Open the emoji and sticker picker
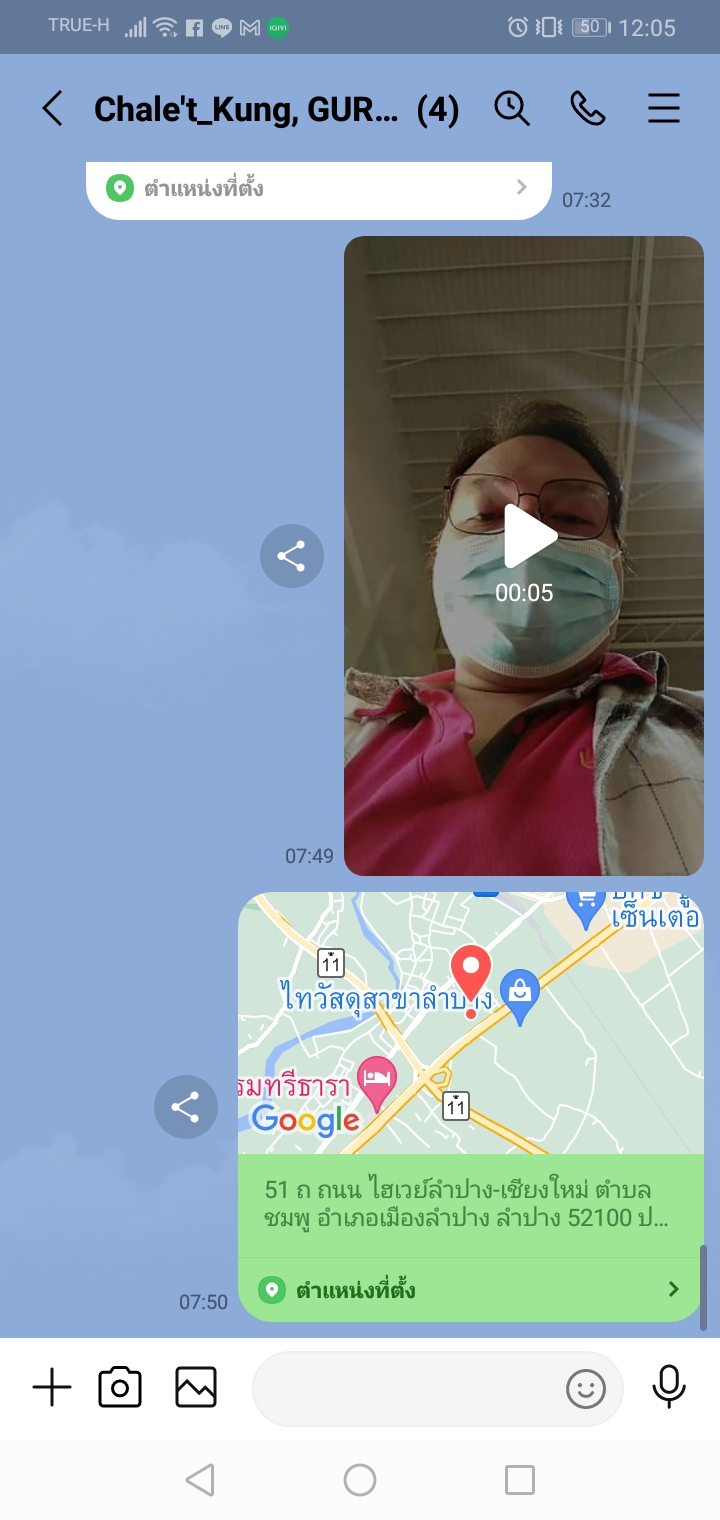The width and height of the screenshot is (720, 1520). click(586, 1388)
